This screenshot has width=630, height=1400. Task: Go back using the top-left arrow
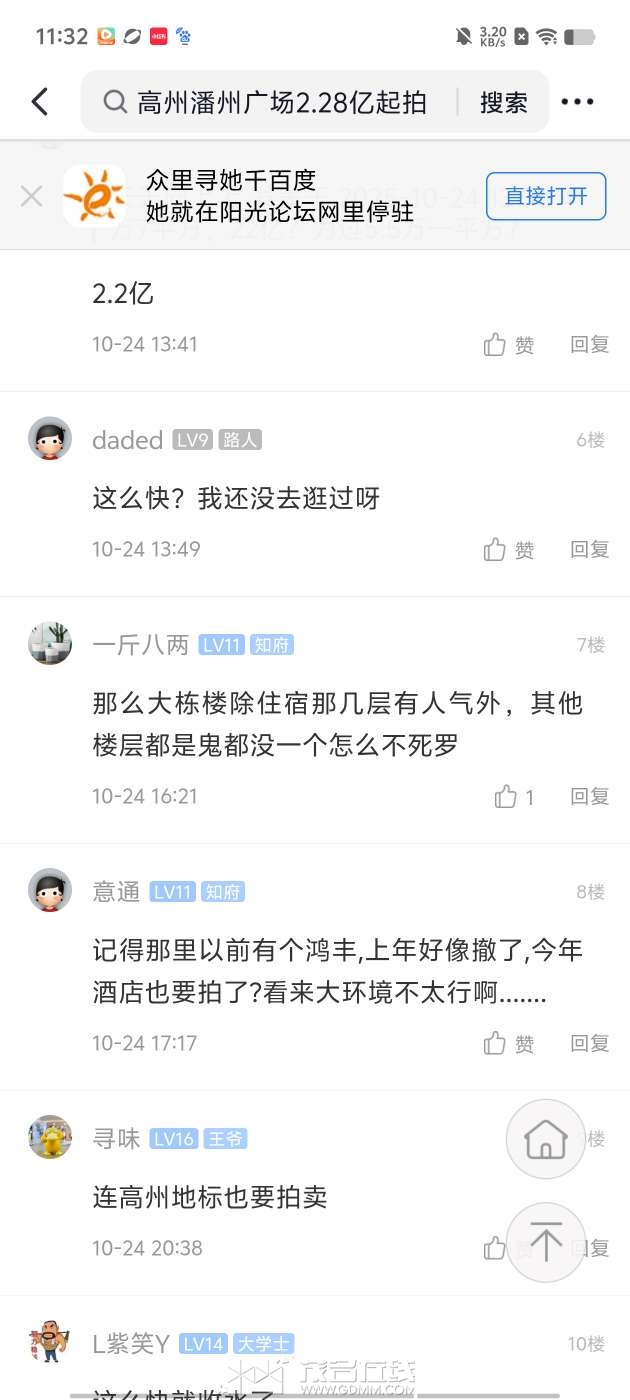point(40,101)
